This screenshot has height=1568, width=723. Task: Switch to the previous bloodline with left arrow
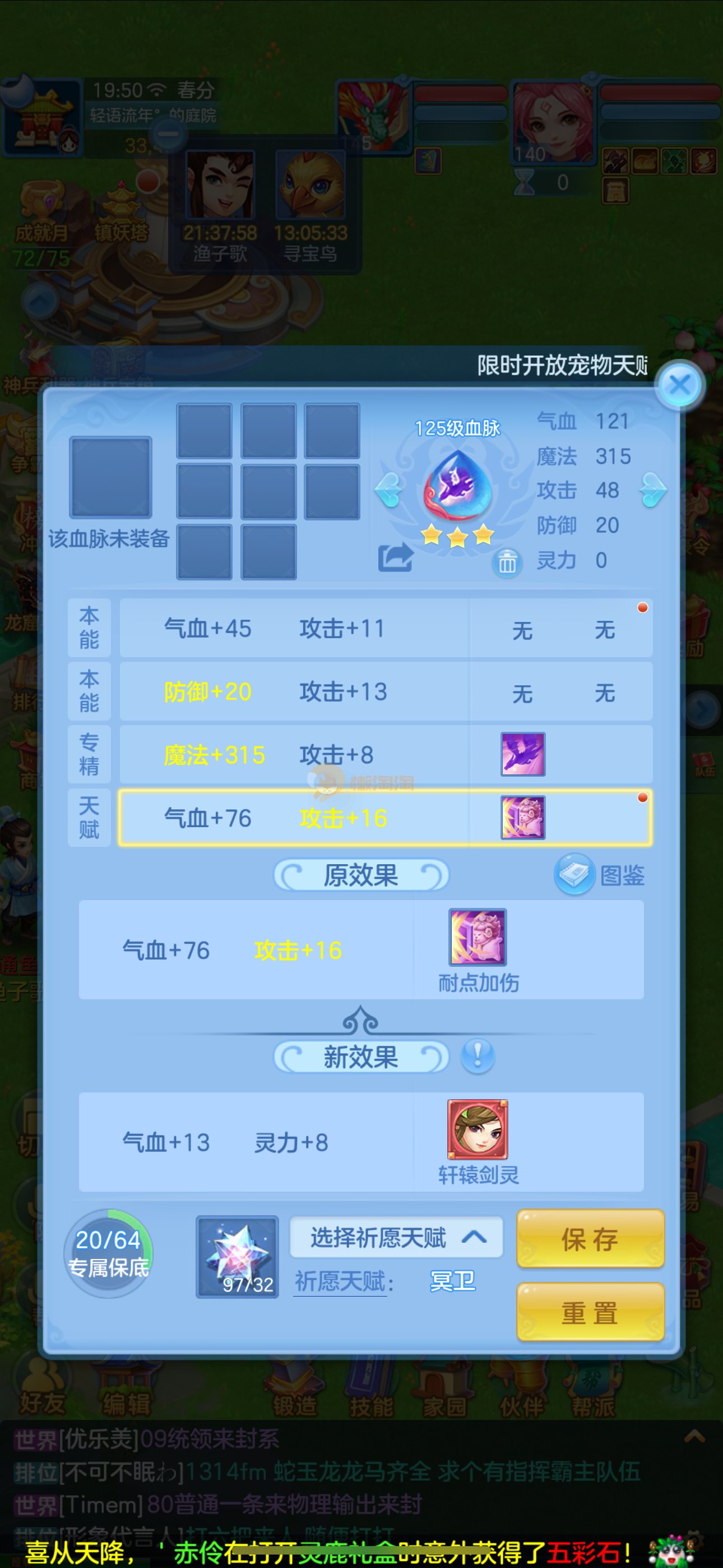pos(388,490)
